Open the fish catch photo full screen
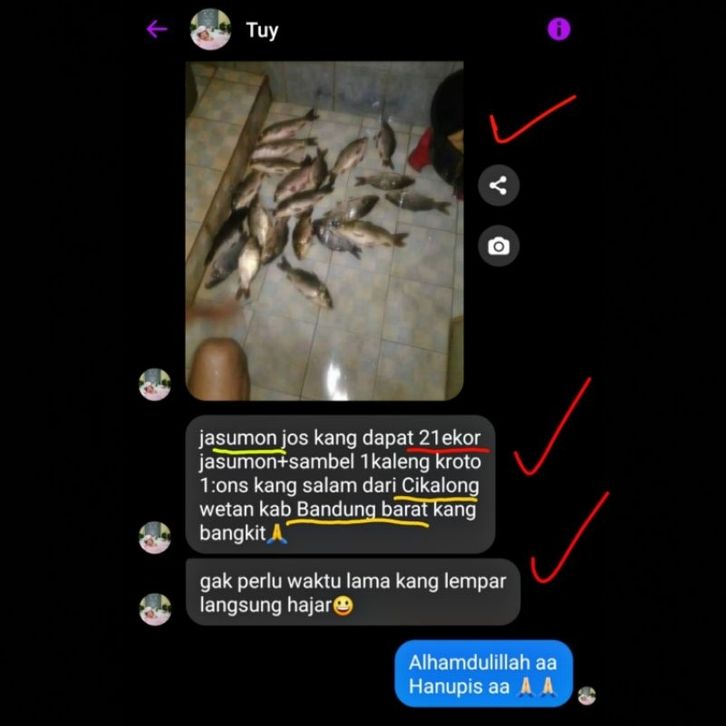The image size is (726, 726). [324, 230]
